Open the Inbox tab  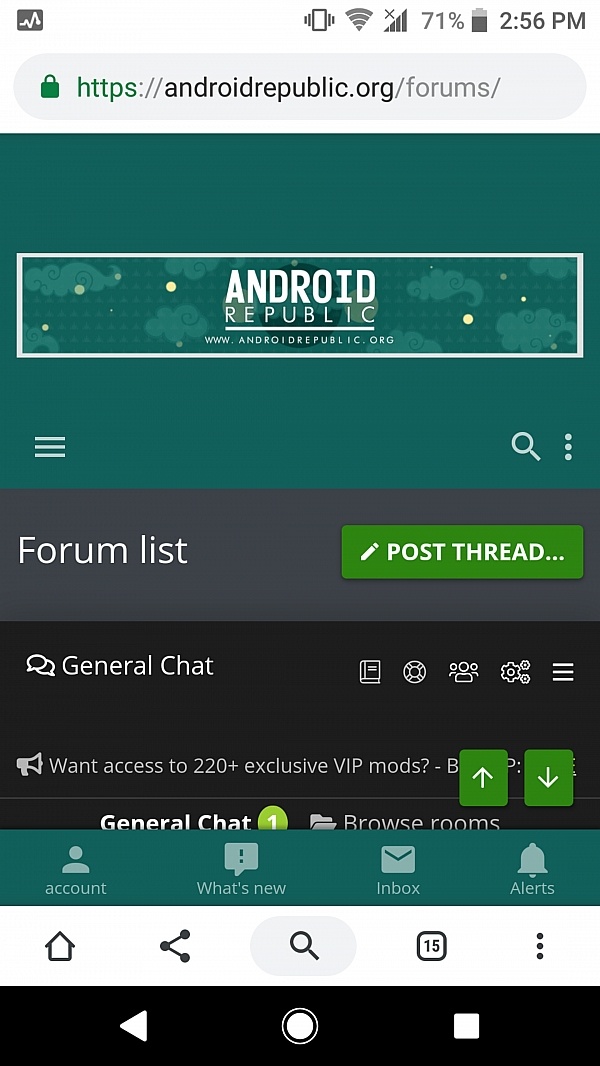coord(398,870)
